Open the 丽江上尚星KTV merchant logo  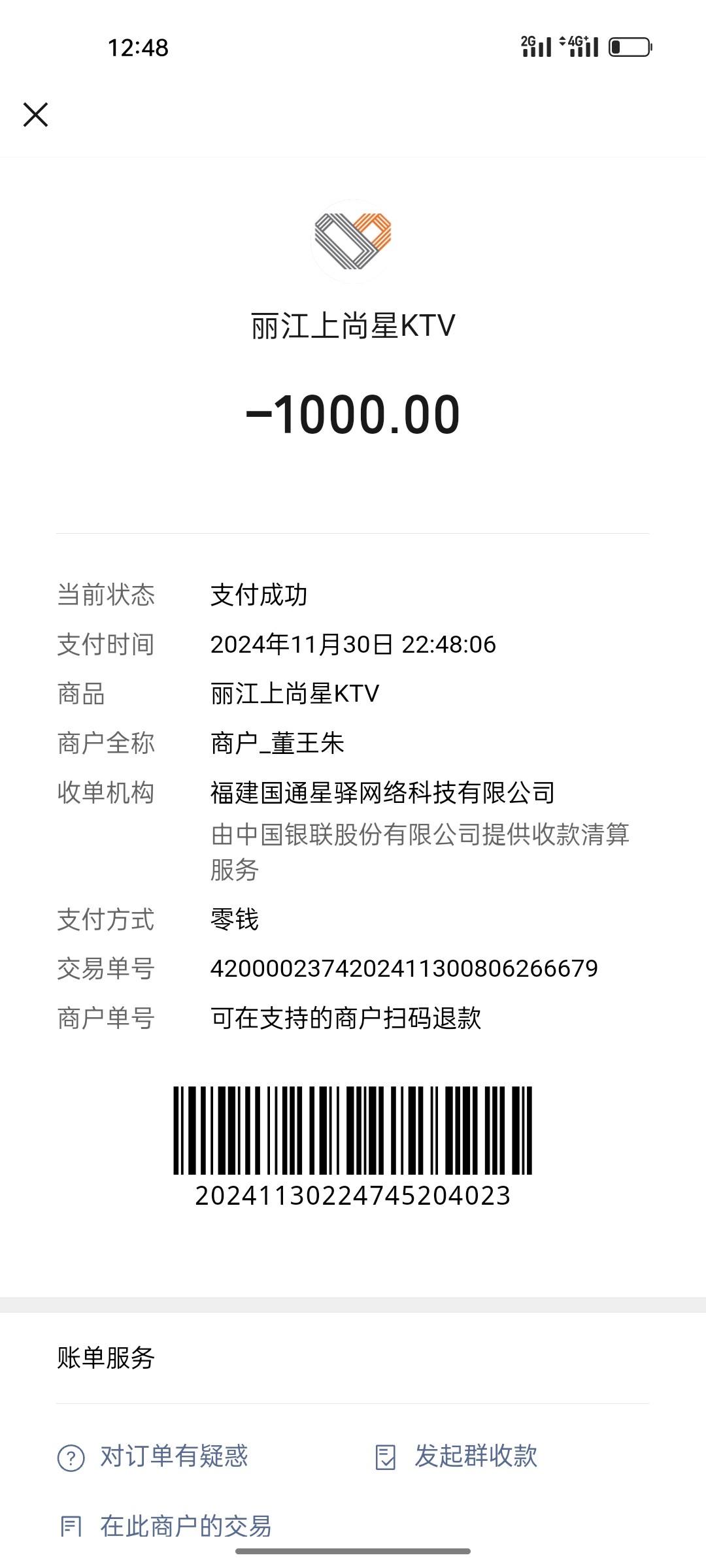tap(353, 240)
